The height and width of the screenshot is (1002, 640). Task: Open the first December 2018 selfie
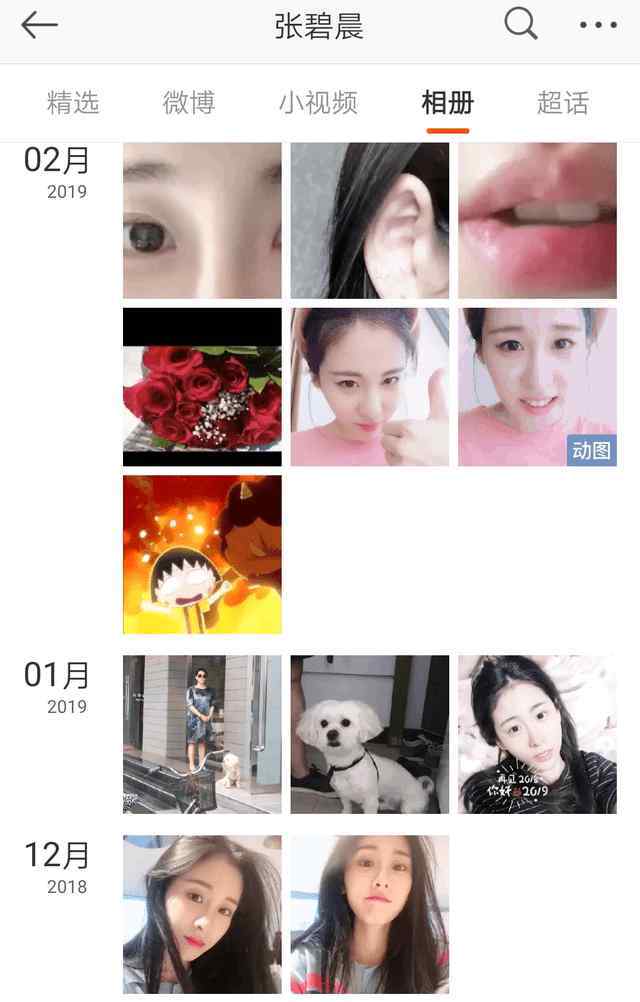pos(202,915)
